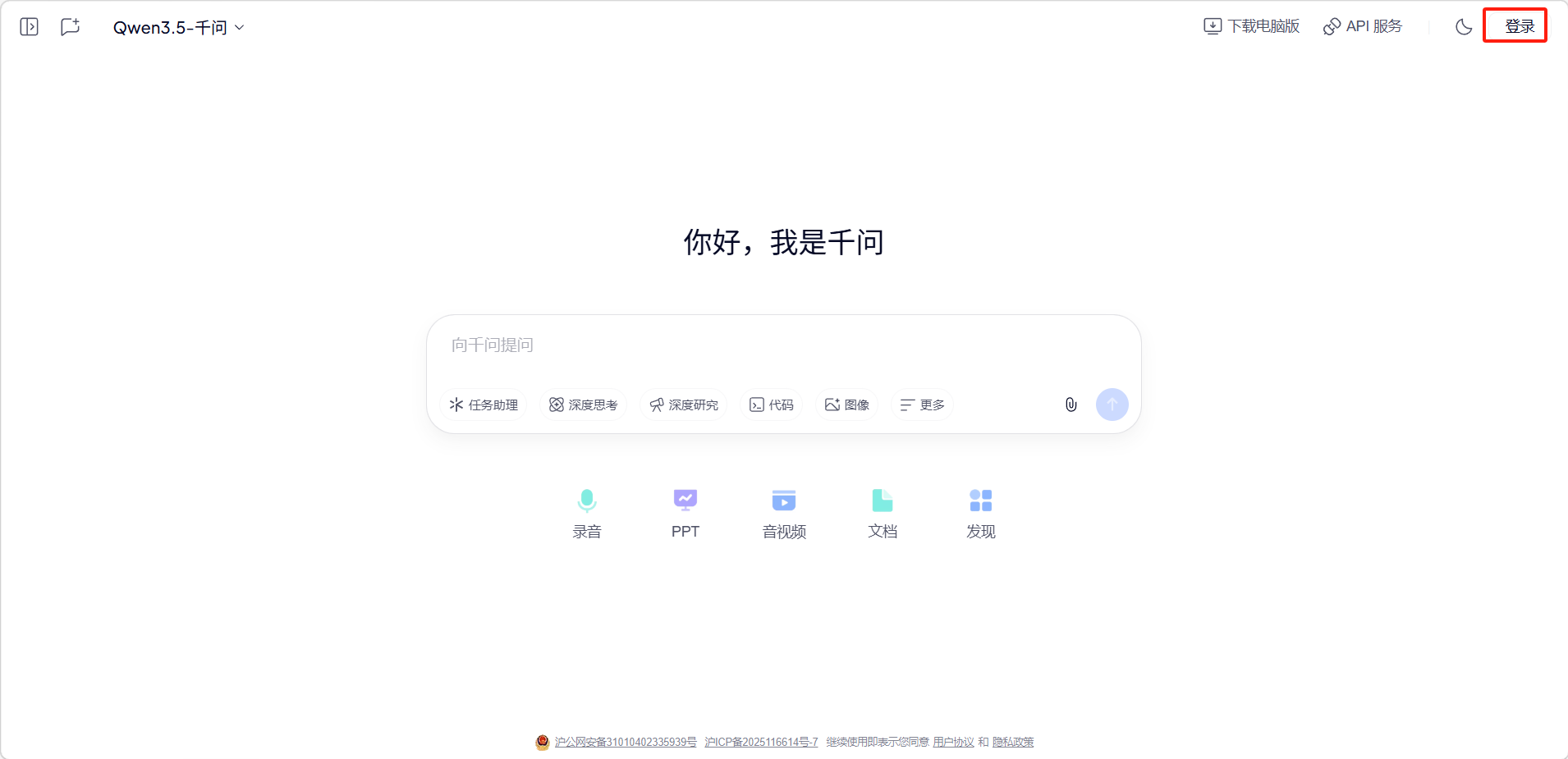Attach a file with the paperclip

[1071, 405]
